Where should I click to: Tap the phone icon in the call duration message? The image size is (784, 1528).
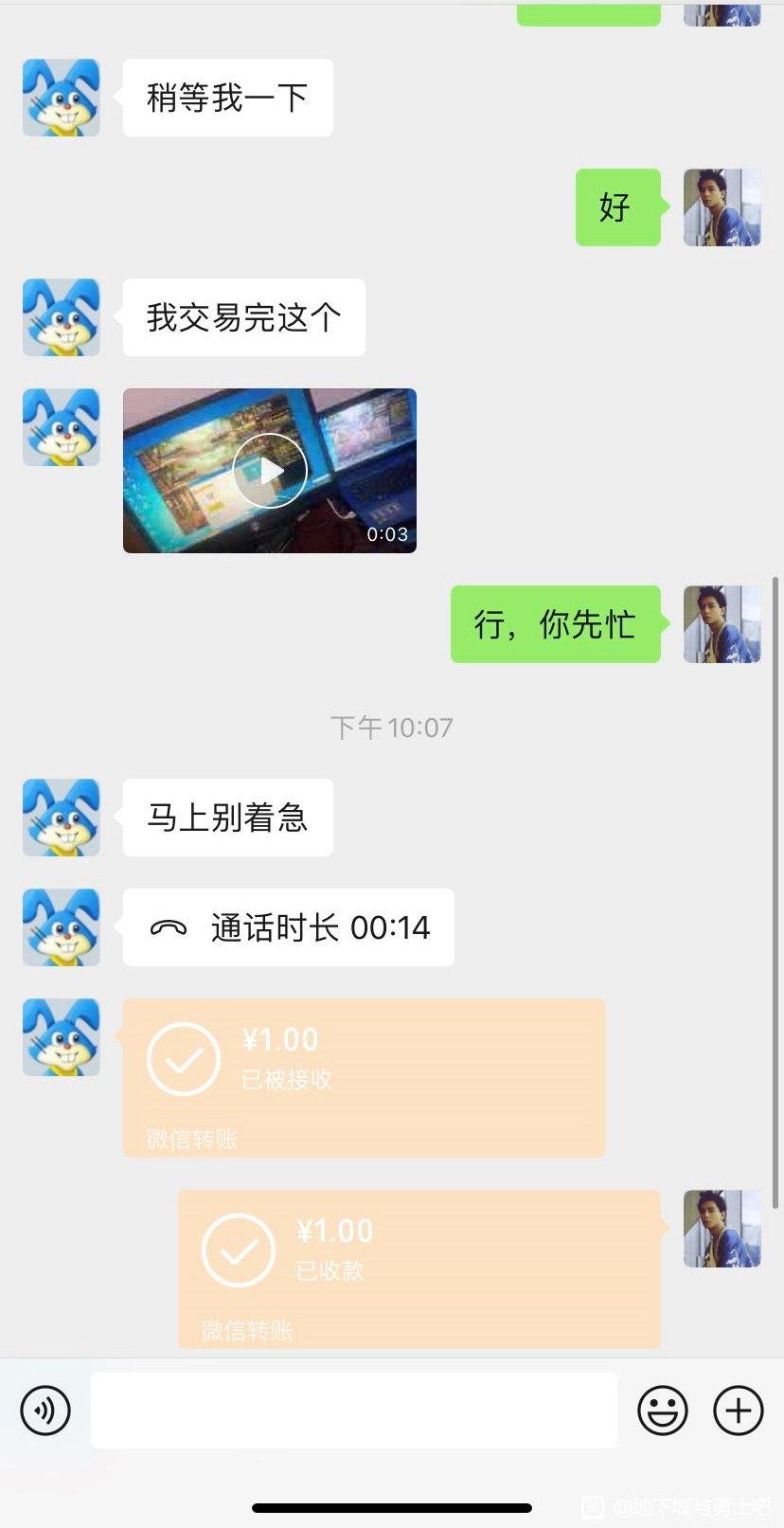(168, 927)
